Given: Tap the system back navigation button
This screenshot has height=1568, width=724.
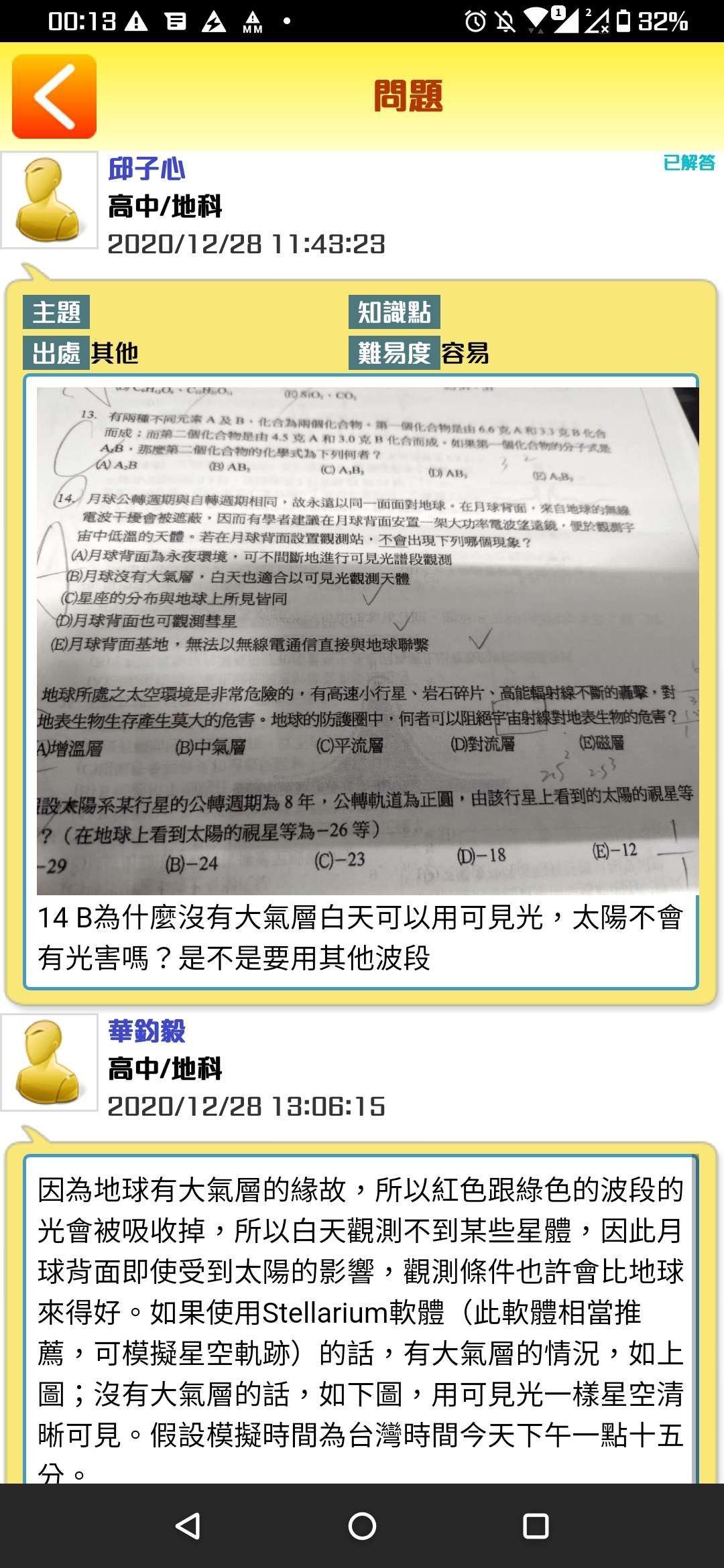Looking at the screenshot, I should pos(188,1526).
